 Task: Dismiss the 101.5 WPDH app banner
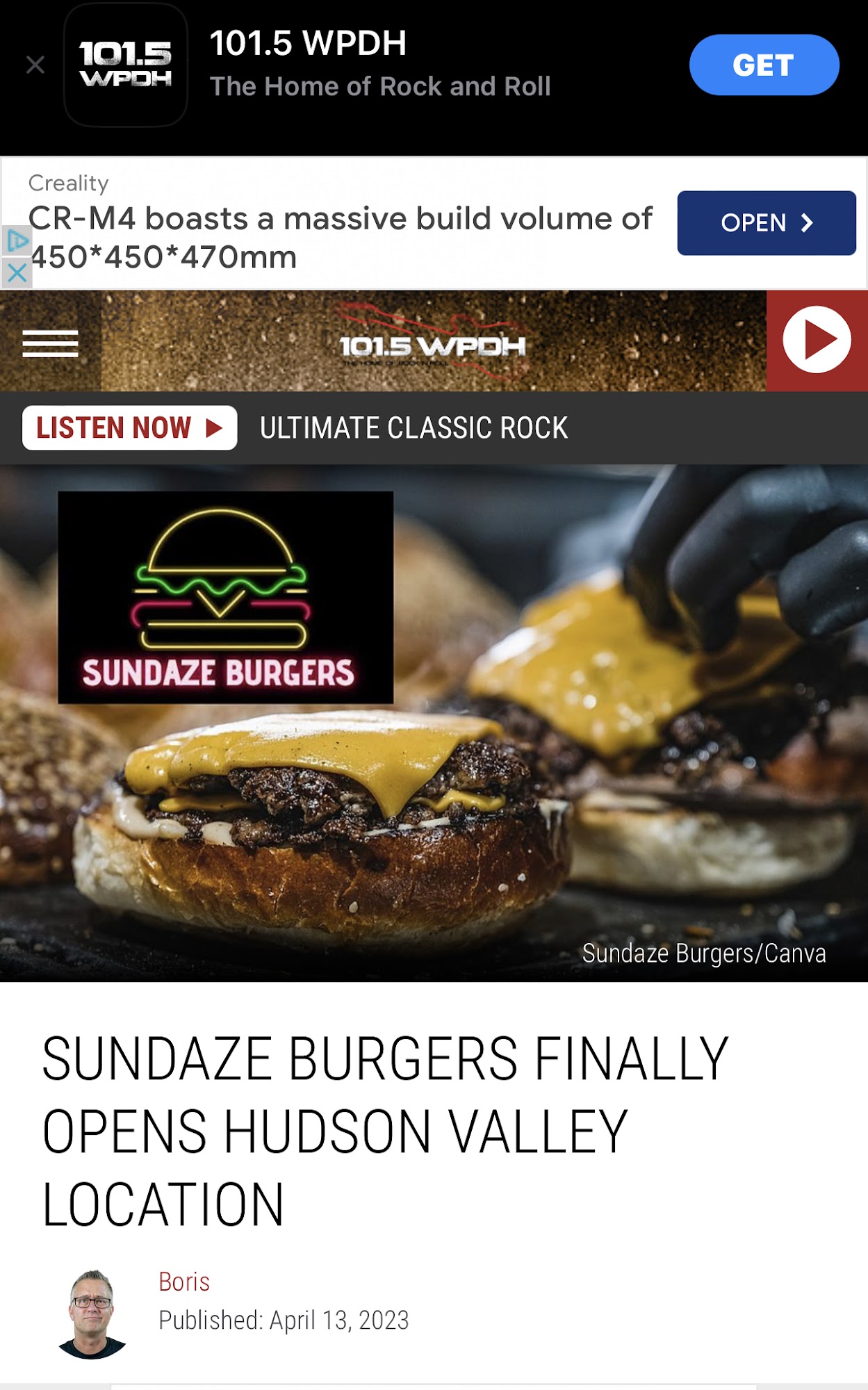coord(35,65)
